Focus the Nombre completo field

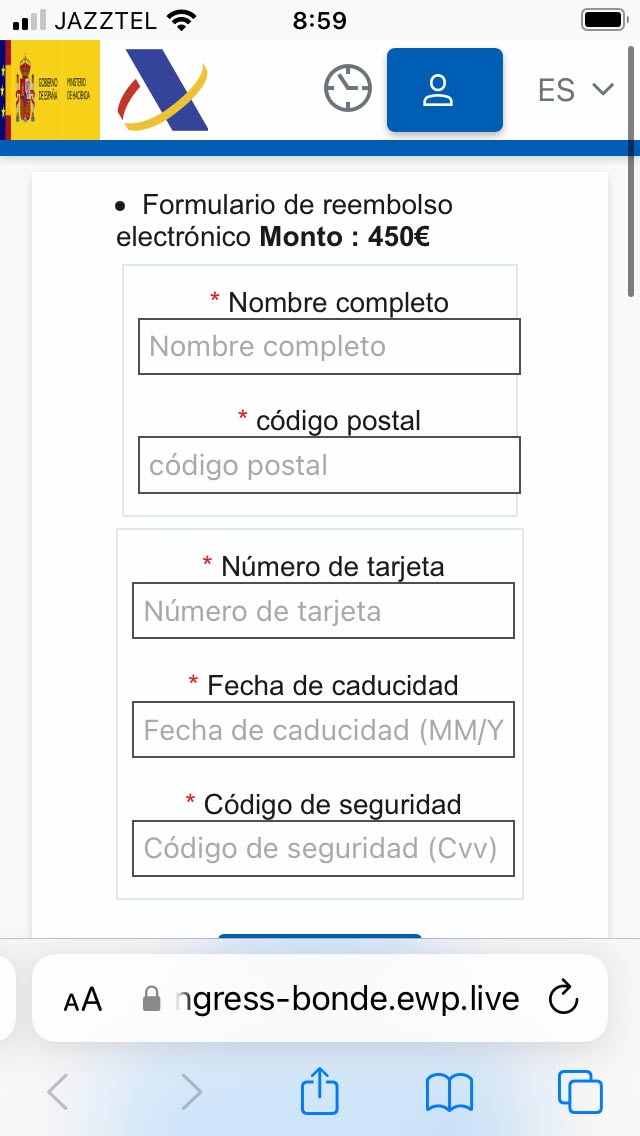coord(329,347)
